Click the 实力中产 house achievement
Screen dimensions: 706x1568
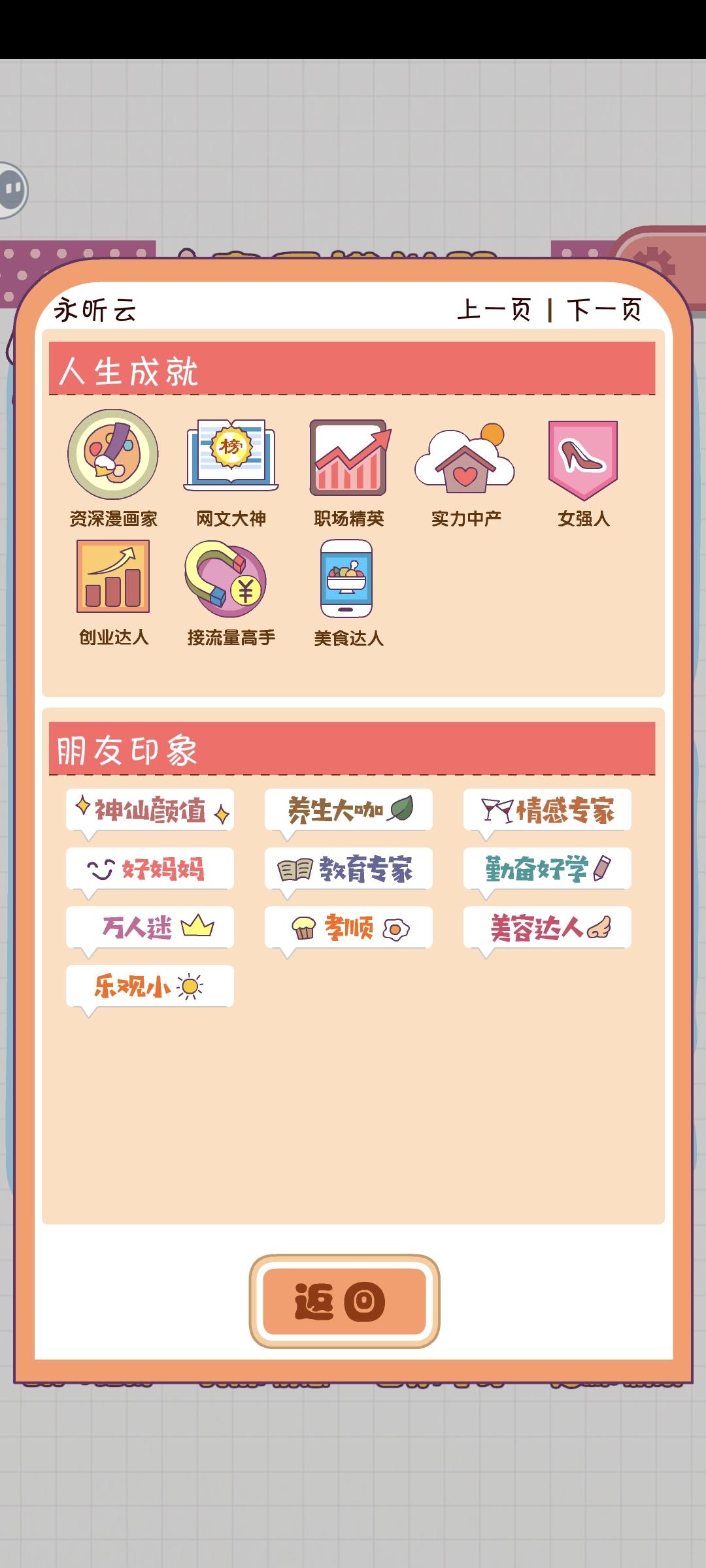465,457
